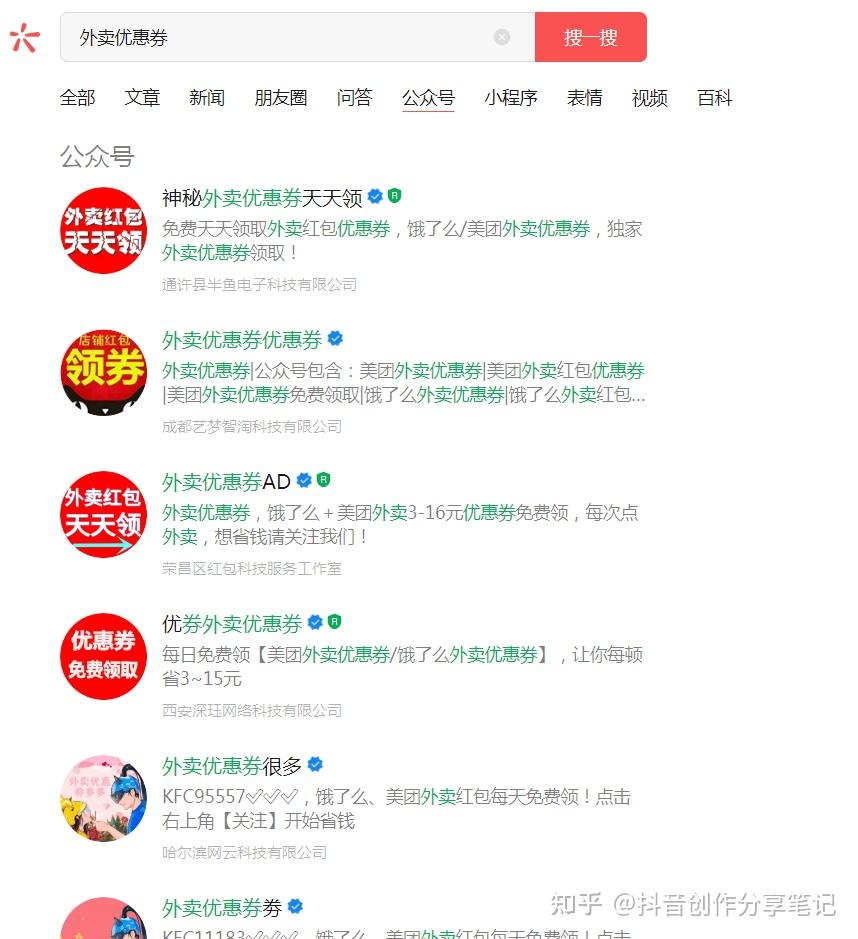This screenshot has width=858, height=939.
Task: Open the 外卖优惠券很多 account result
Action: 232,766
